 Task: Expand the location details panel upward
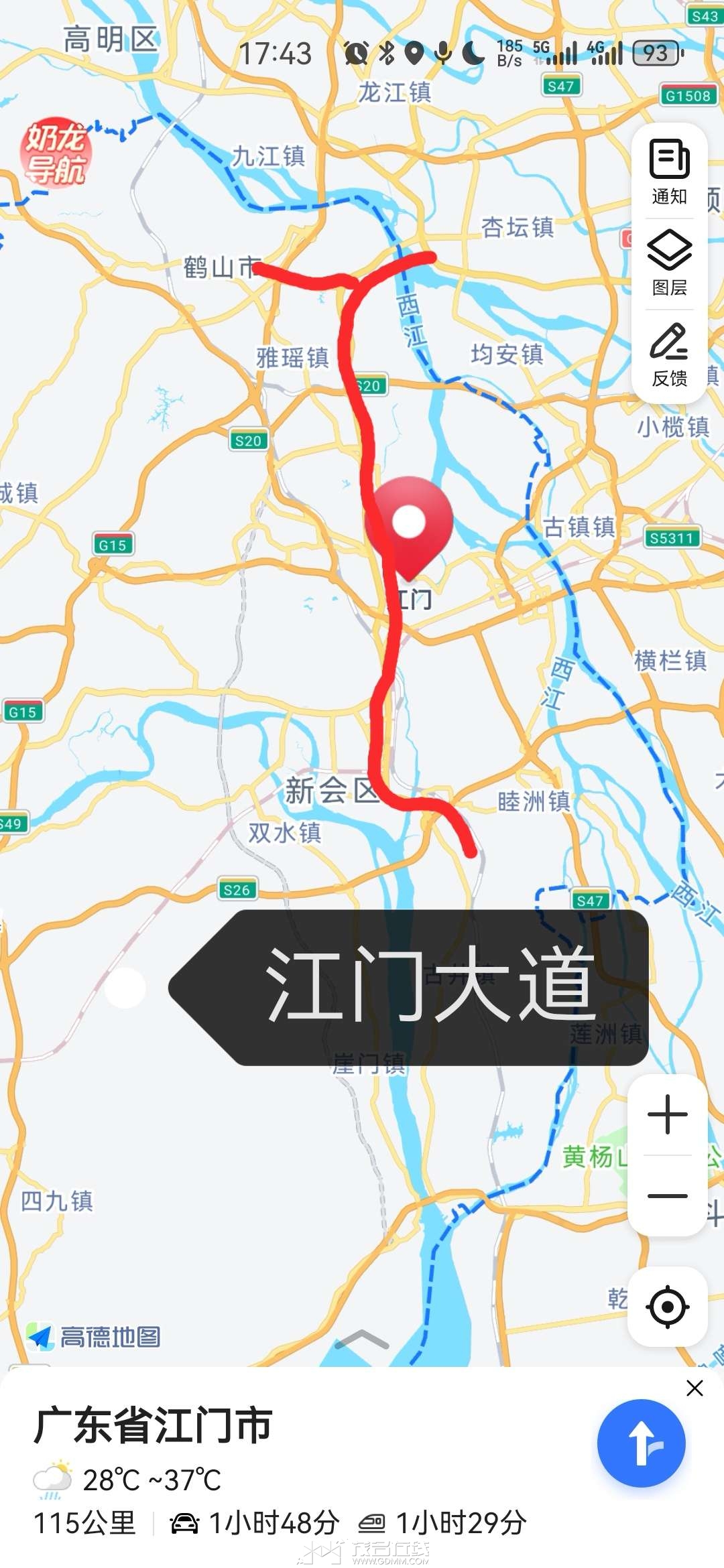tap(361, 1339)
